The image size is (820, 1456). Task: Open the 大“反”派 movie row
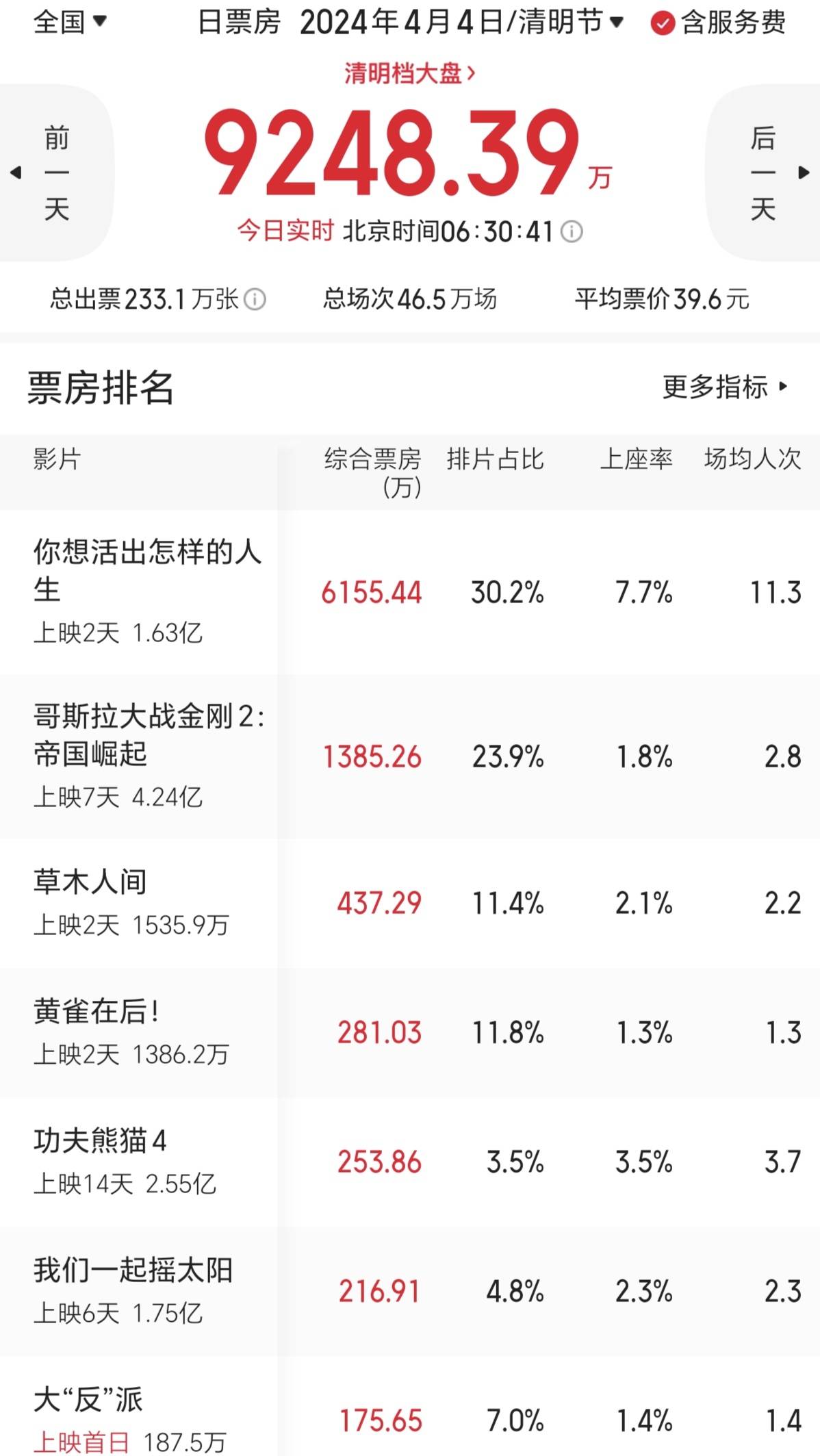(410, 1406)
